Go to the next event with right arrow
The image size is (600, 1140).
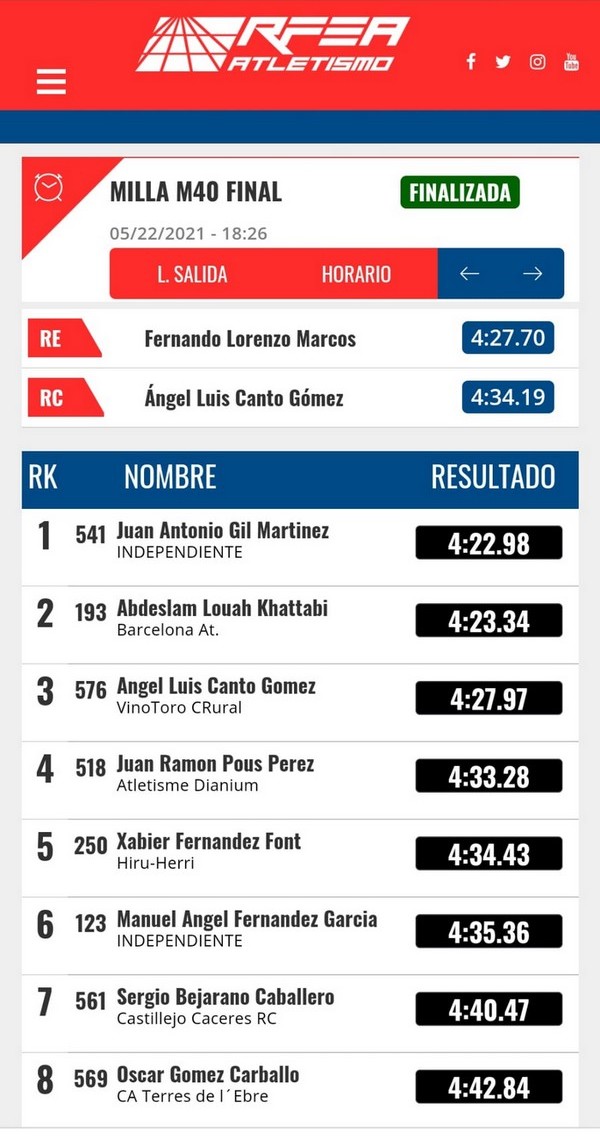[533, 274]
